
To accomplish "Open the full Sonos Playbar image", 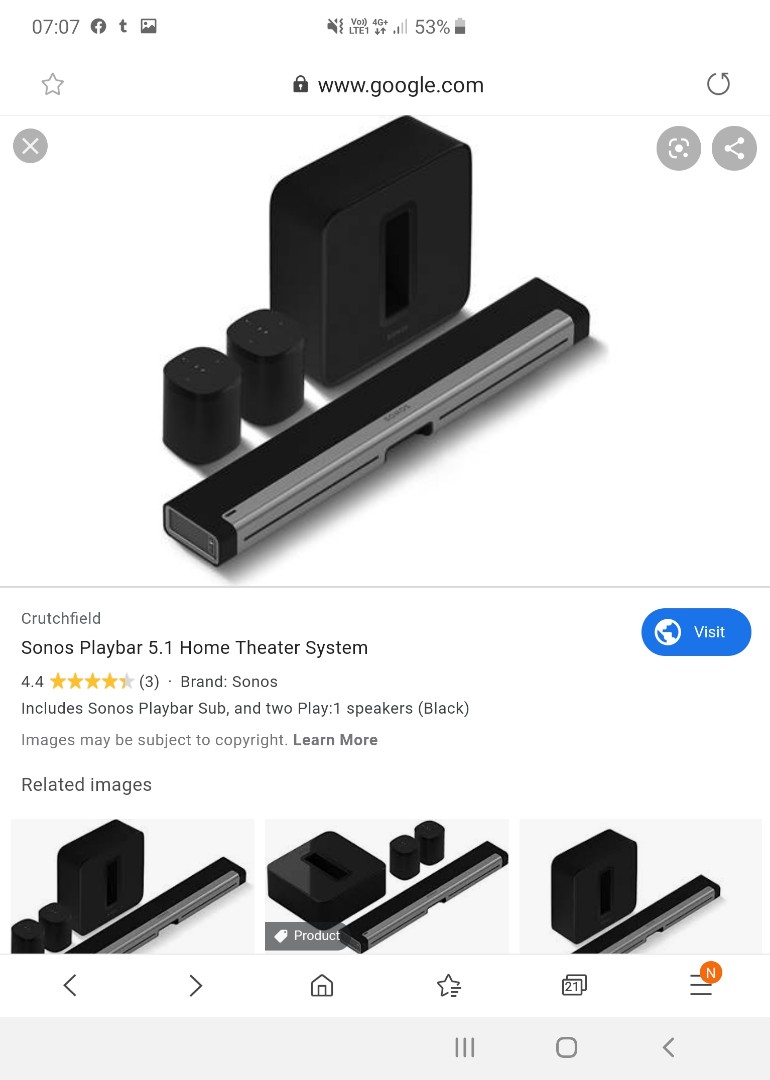I will coord(385,350).
